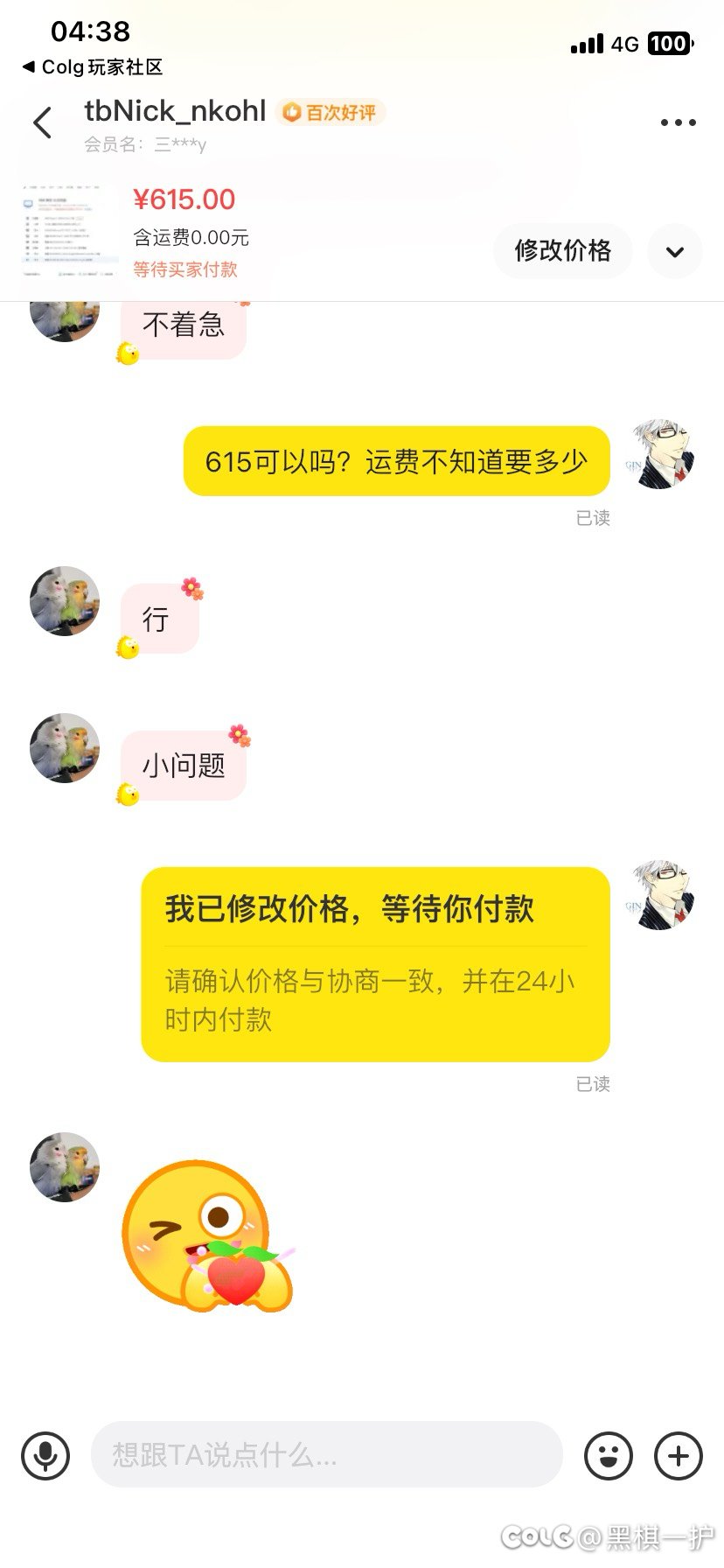Open the 我已修改价格 price change card
The image size is (724, 1568).
[x=375, y=964]
